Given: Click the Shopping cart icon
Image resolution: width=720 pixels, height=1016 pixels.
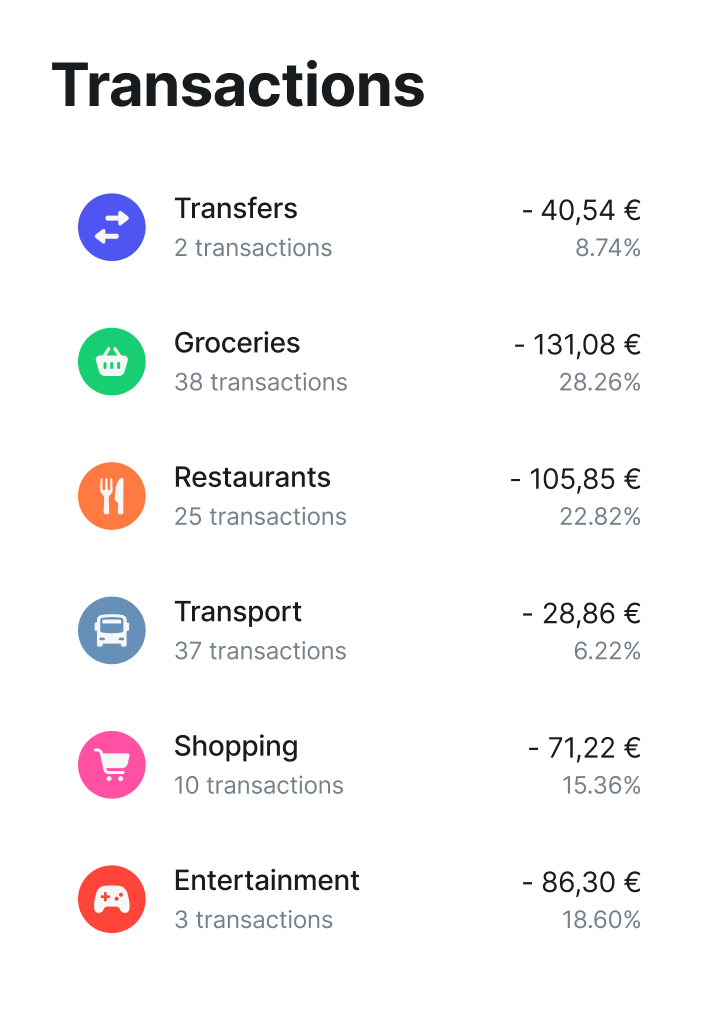Looking at the screenshot, I should pos(111,764).
